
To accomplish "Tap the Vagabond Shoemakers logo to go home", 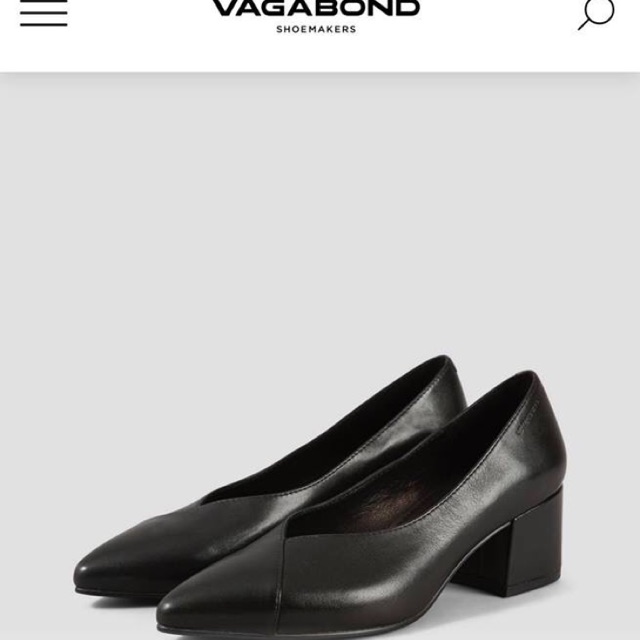I will tap(316, 14).
